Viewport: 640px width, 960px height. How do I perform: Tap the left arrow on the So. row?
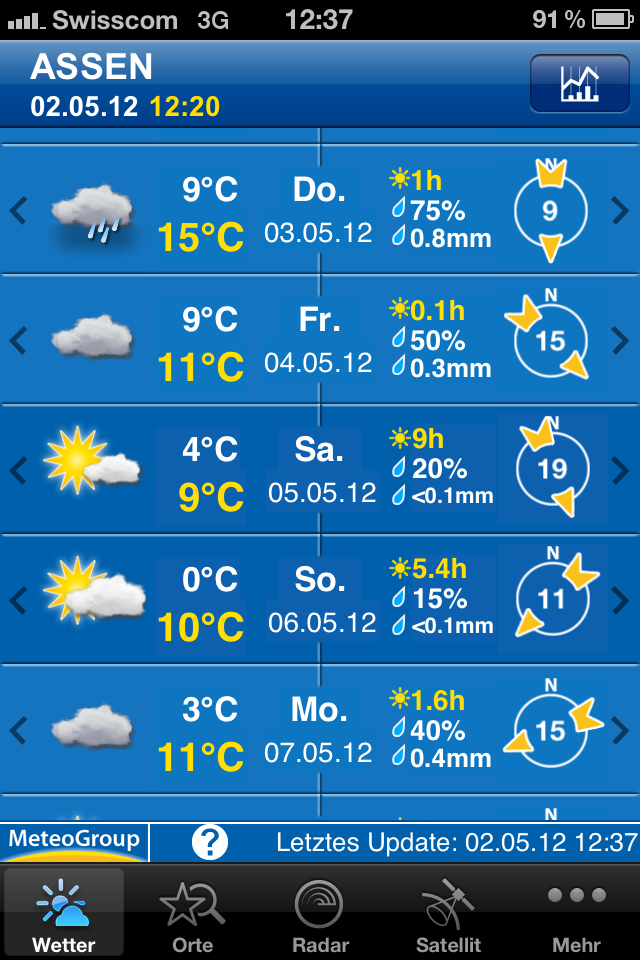click(17, 600)
